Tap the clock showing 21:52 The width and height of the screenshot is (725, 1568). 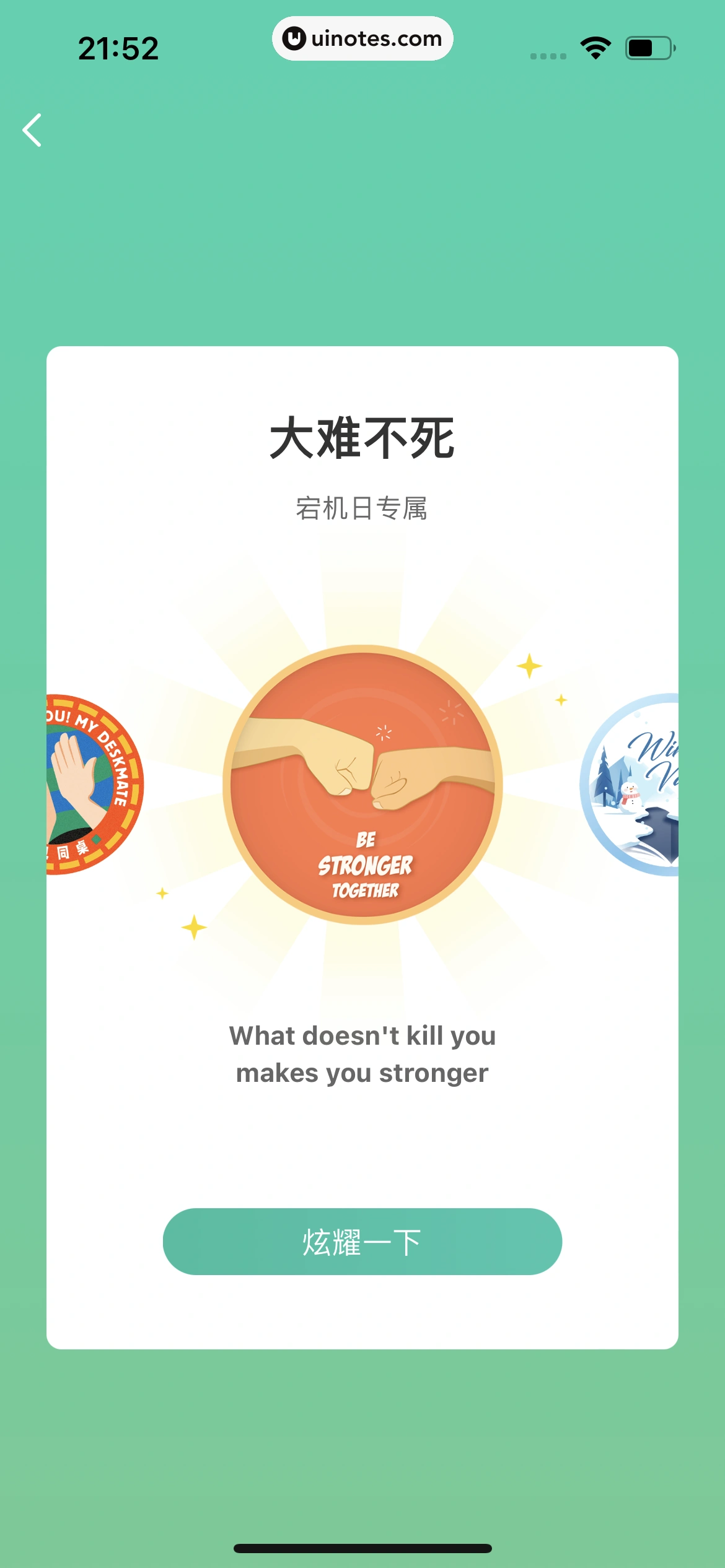click(x=118, y=48)
